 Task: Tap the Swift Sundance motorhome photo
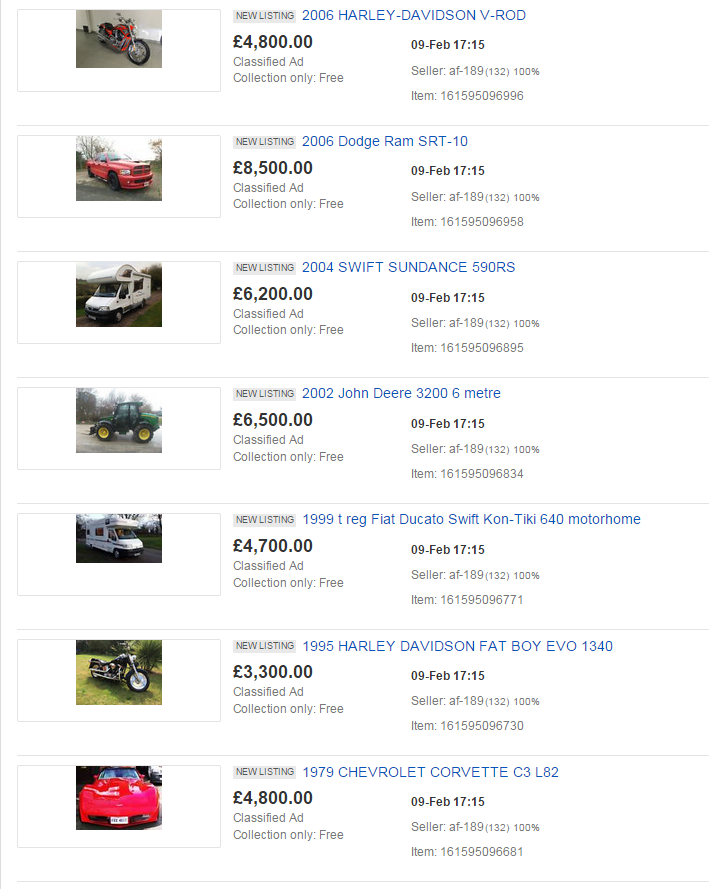pyautogui.click(x=119, y=295)
